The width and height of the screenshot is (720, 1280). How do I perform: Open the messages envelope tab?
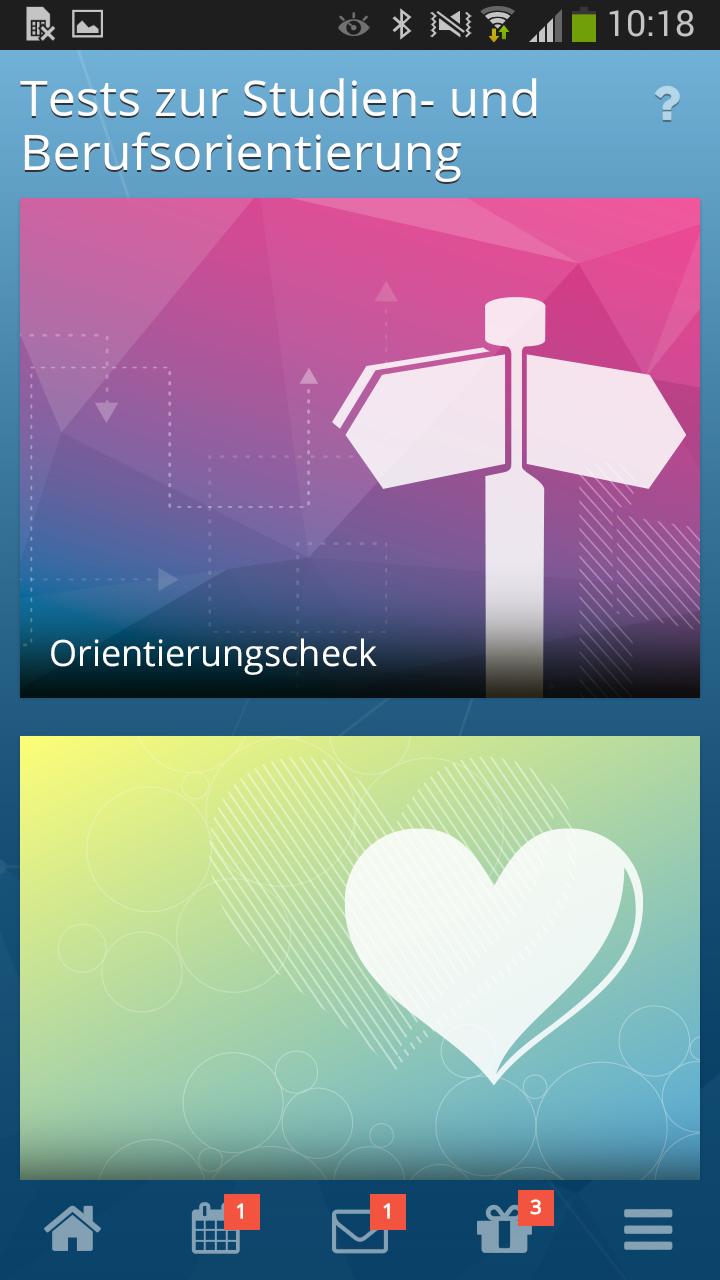coord(360,1230)
